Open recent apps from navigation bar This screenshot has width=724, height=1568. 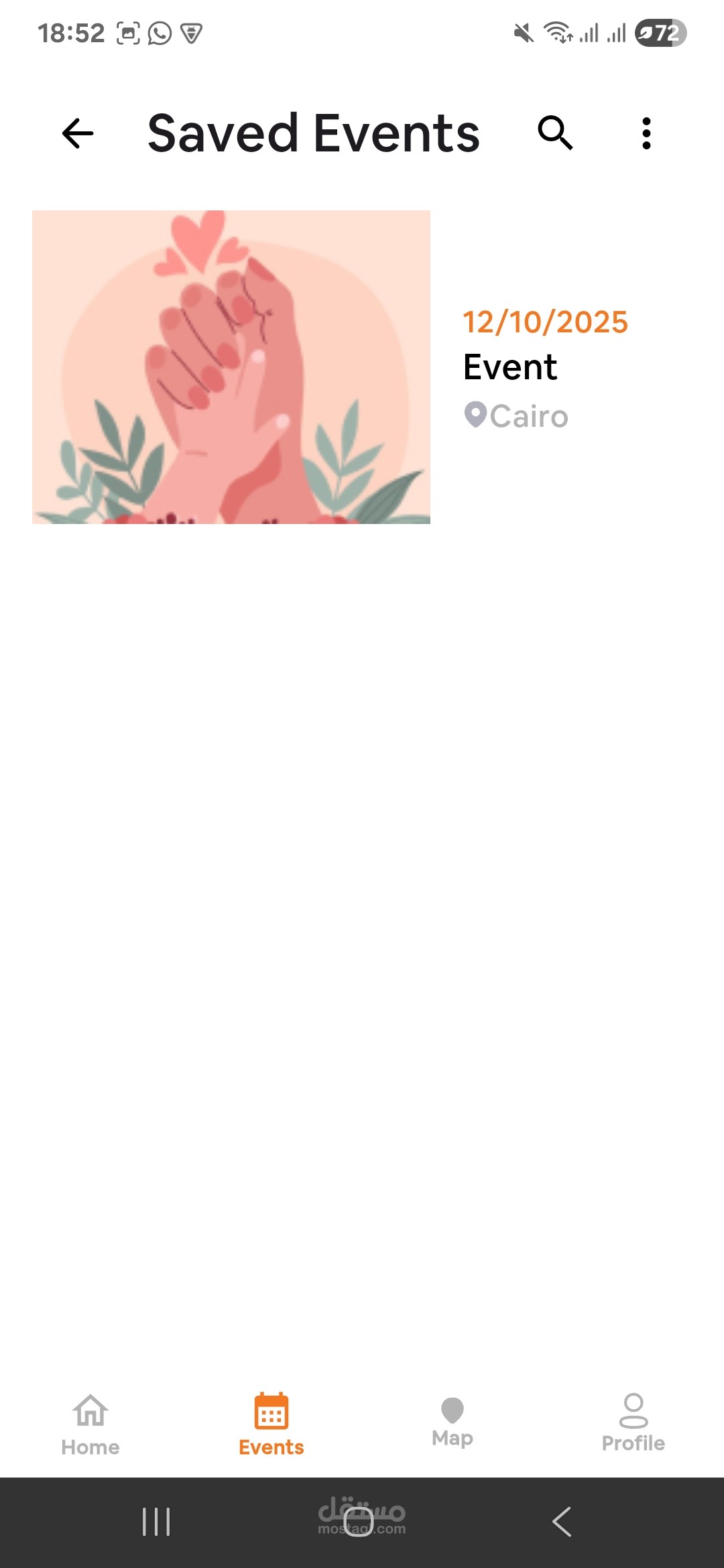tap(156, 1522)
